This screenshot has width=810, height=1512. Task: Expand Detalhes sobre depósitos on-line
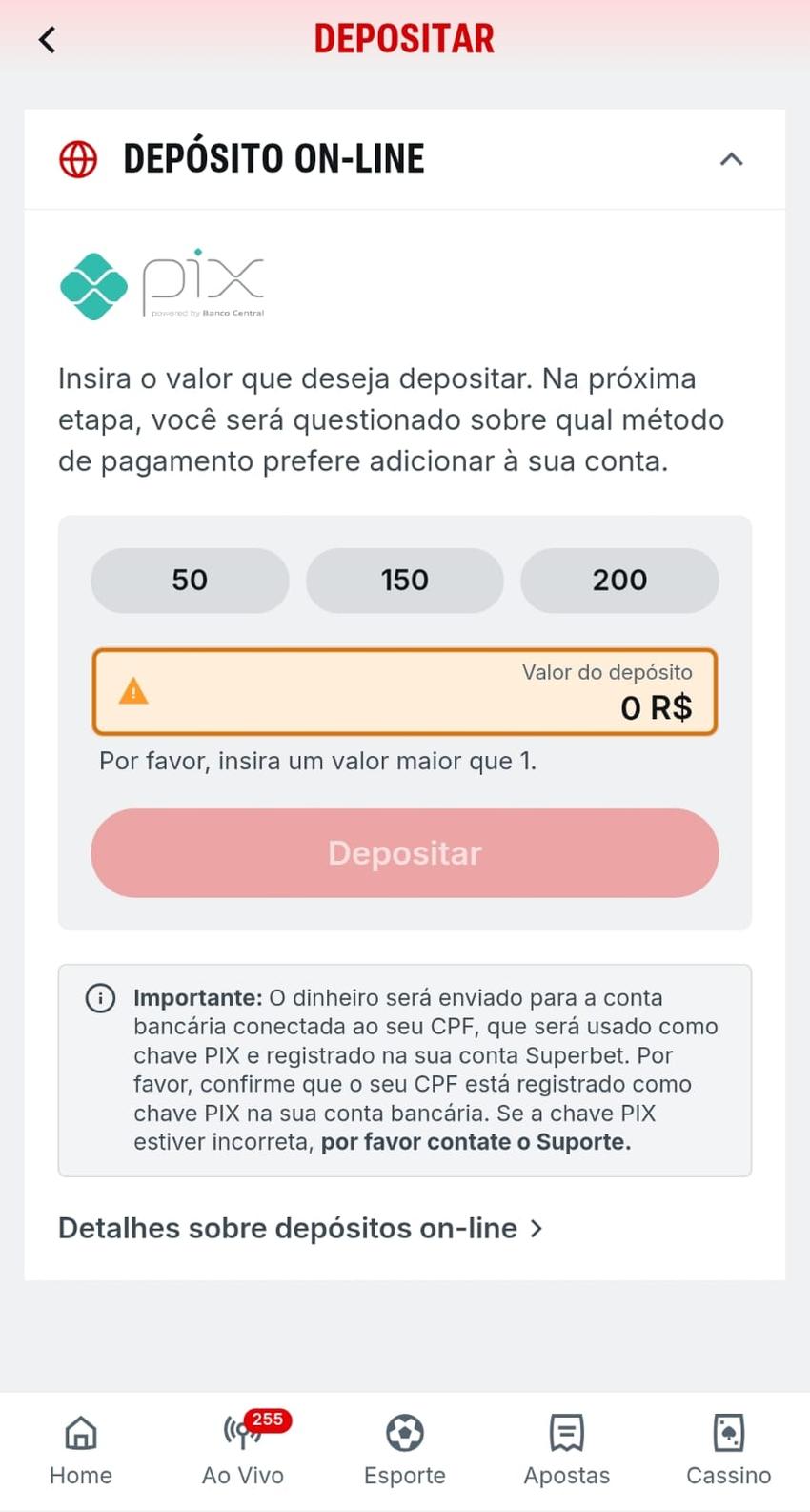tap(298, 1228)
